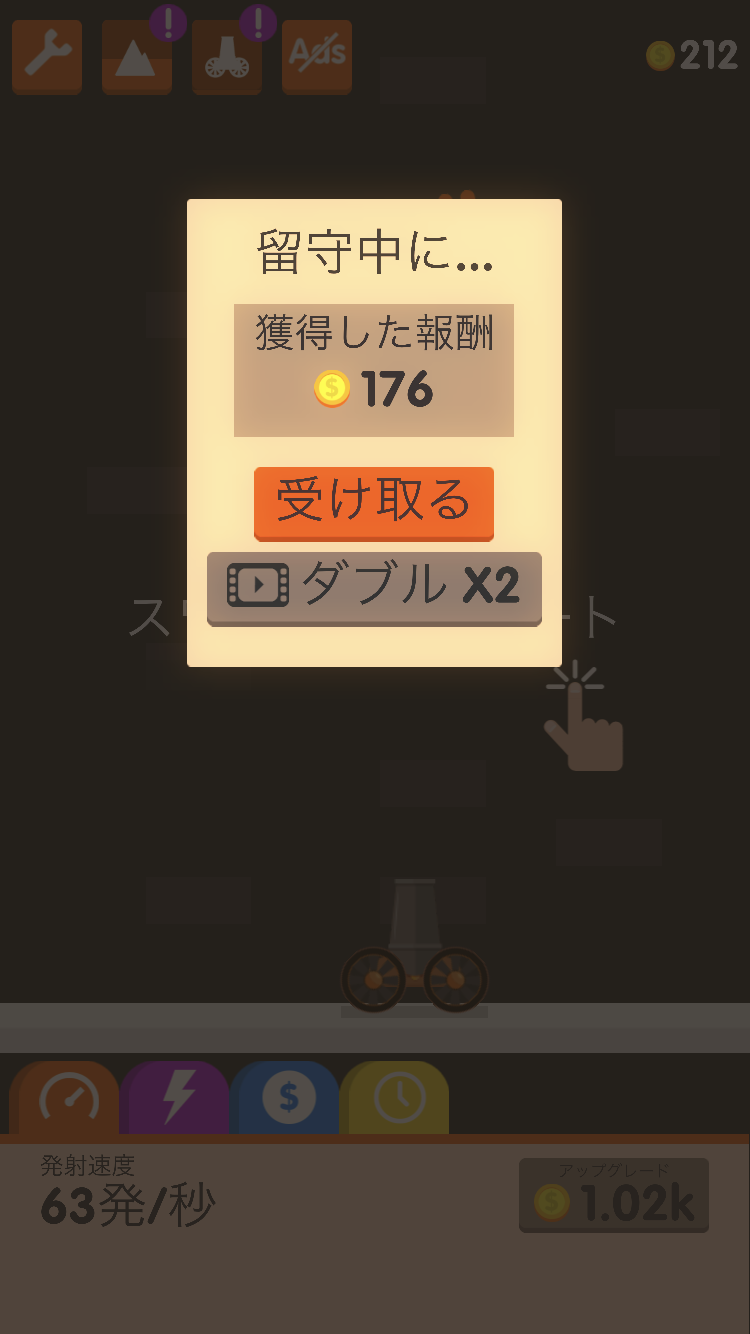Collect the reward with 受け取る button

tap(373, 503)
